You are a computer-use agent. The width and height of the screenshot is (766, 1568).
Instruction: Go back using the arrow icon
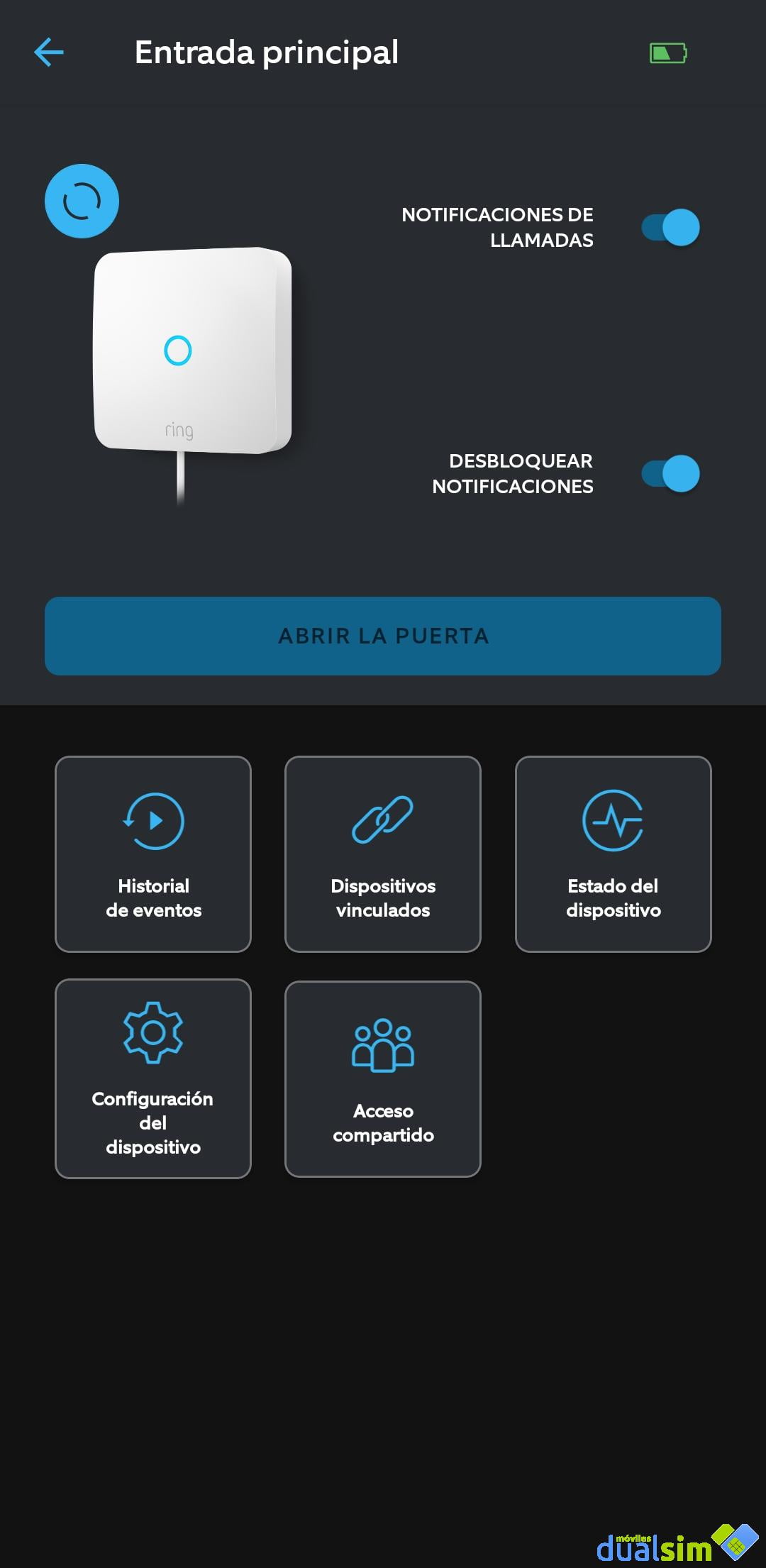tap(49, 53)
